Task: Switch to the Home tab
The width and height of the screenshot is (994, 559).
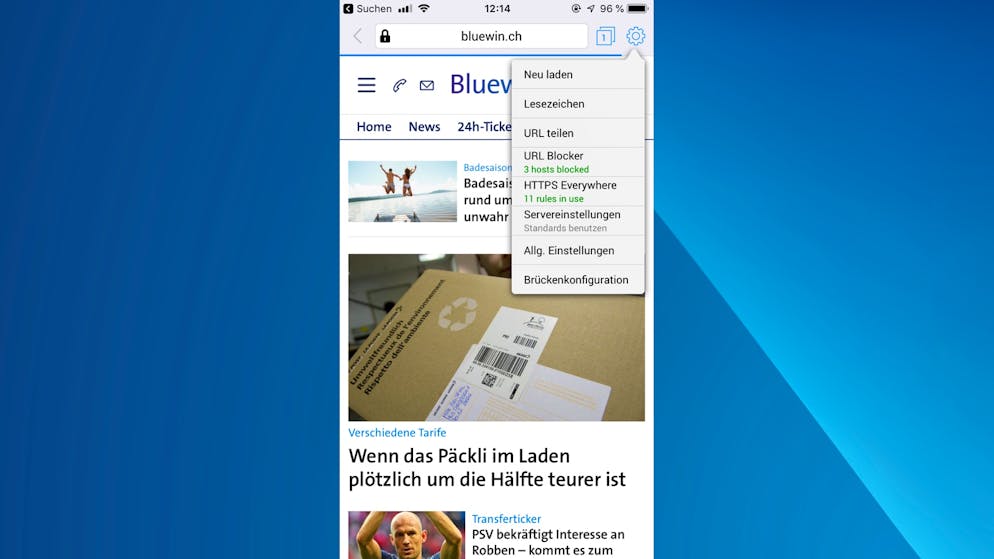Action: point(374,127)
